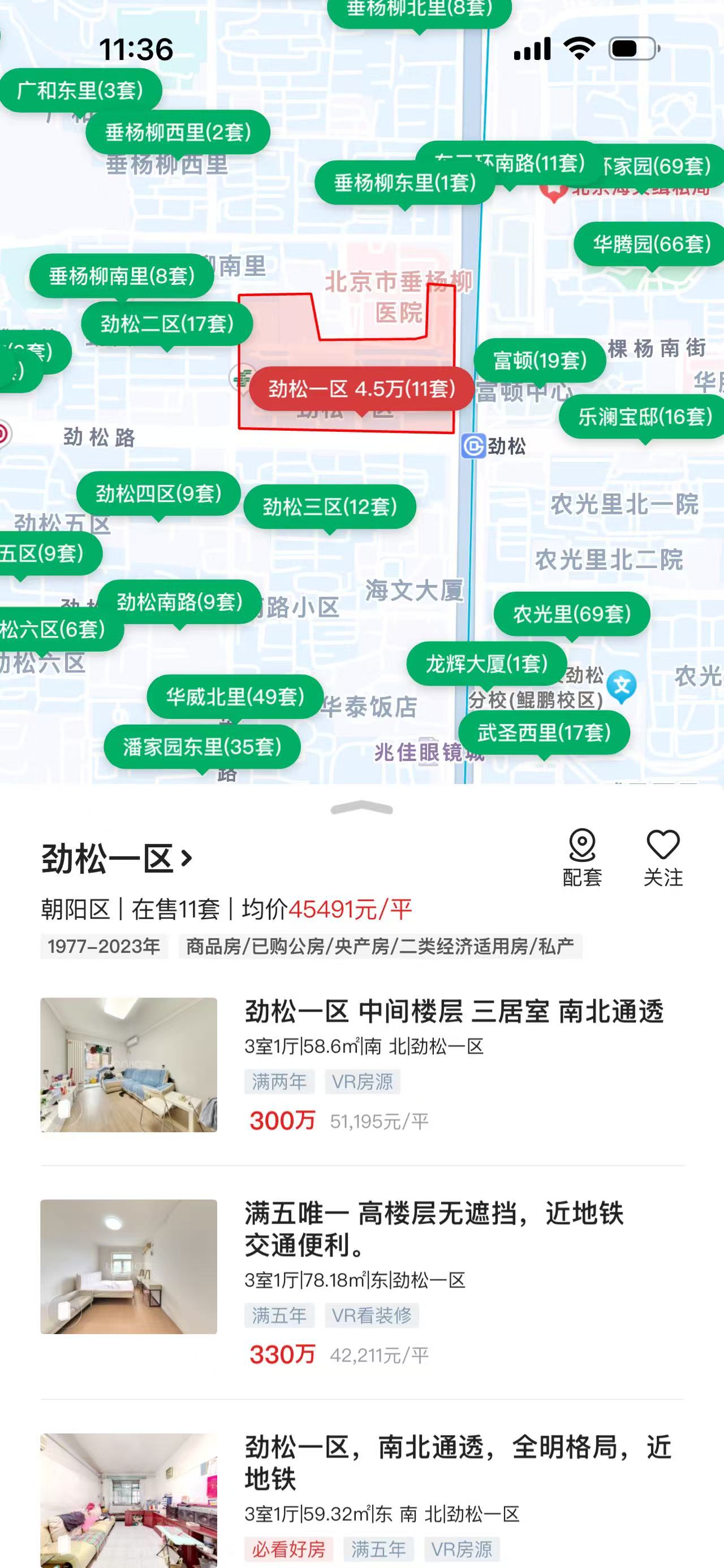Image resolution: width=724 pixels, height=1568 pixels.
Task: Select the 劲松四区(9套) map marker
Action: tap(158, 493)
